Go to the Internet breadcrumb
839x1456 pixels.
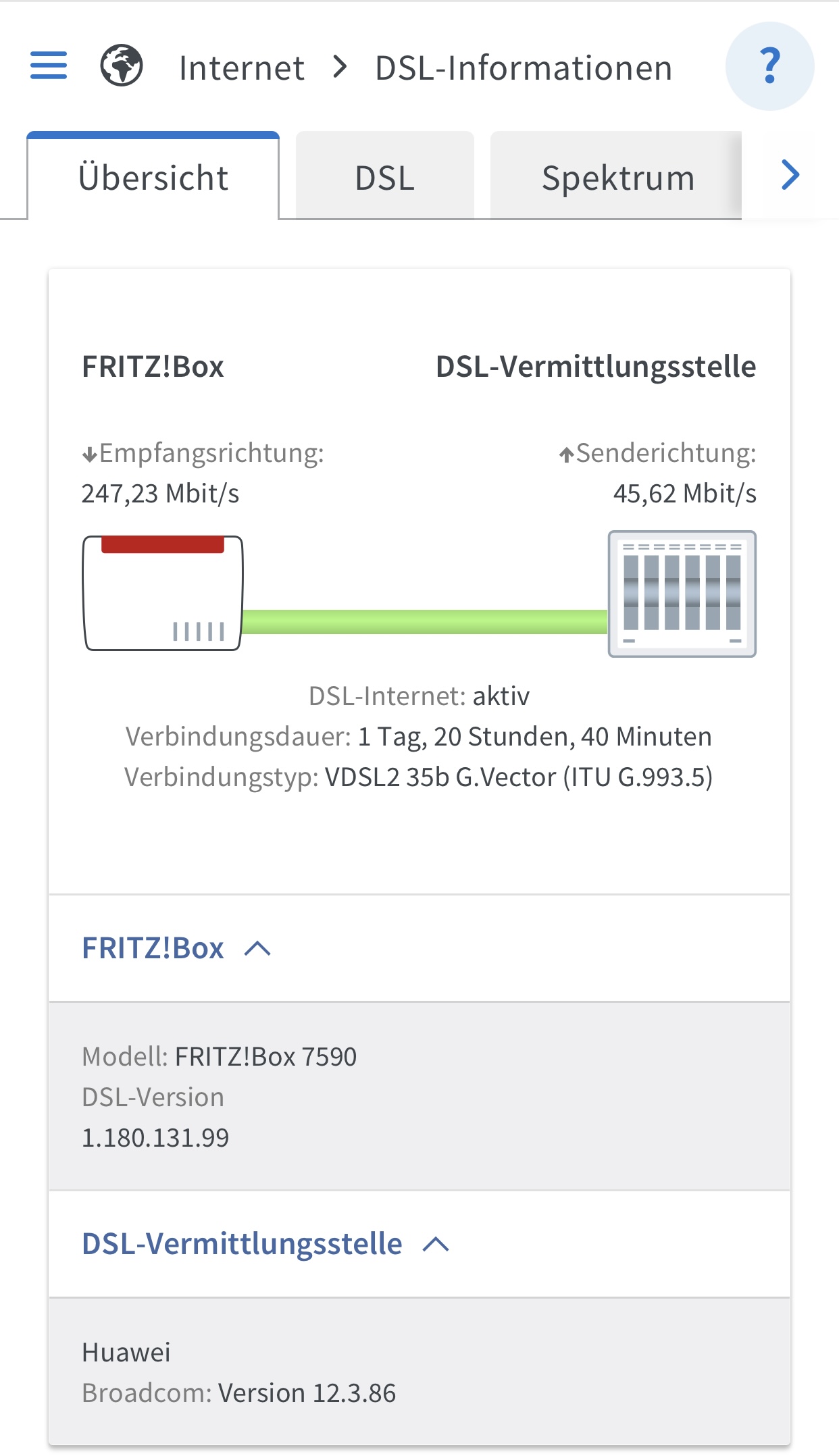tap(241, 68)
